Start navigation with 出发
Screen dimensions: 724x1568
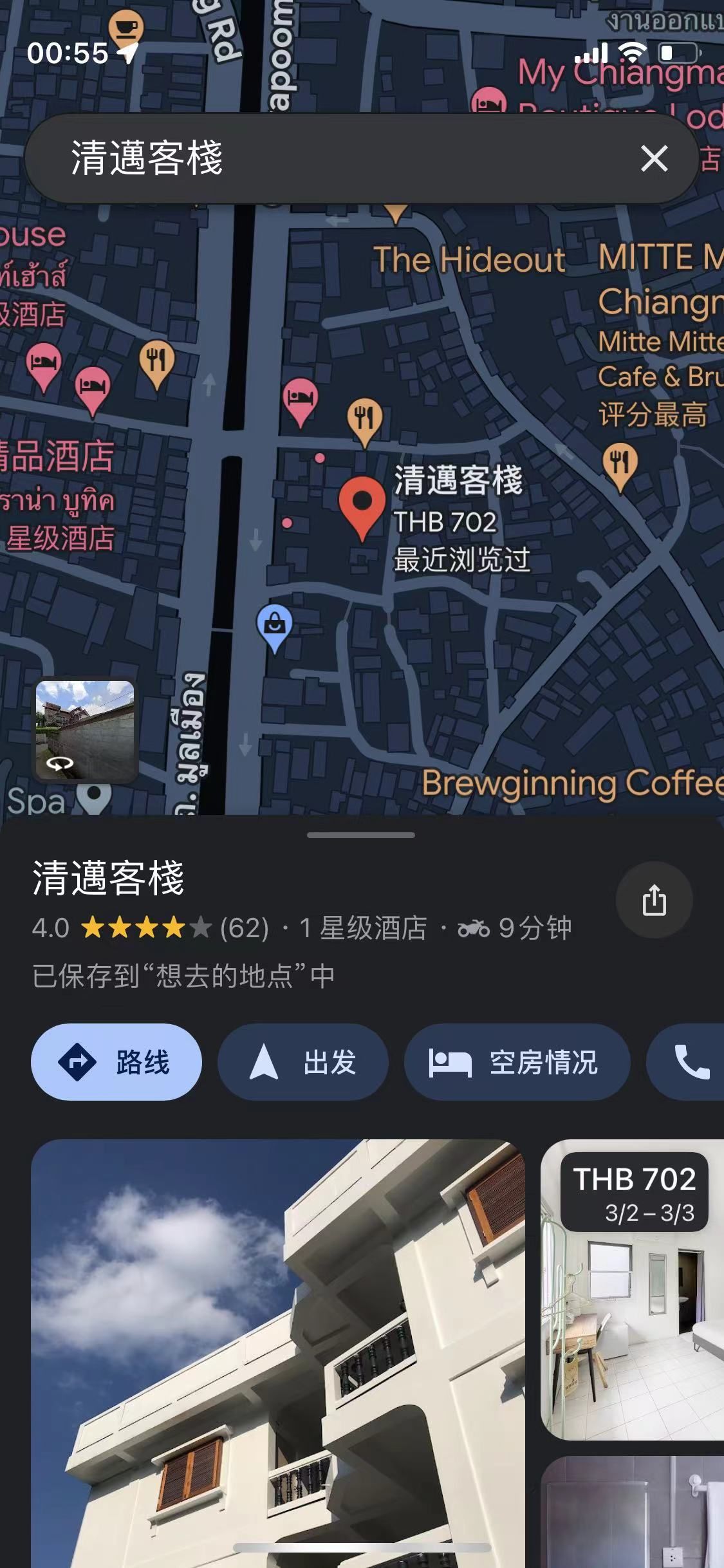point(303,1062)
